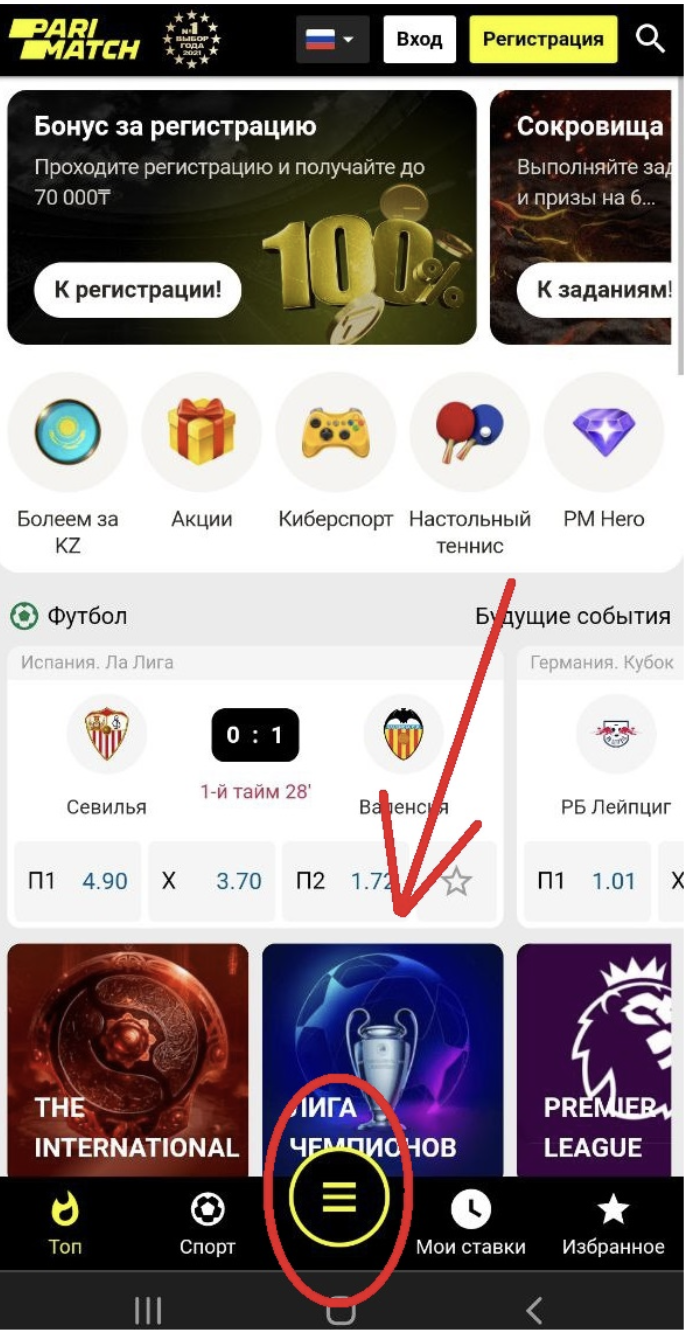
Task: Tap К регистрации! on bonus banner
Action: (x=137, y=290)
